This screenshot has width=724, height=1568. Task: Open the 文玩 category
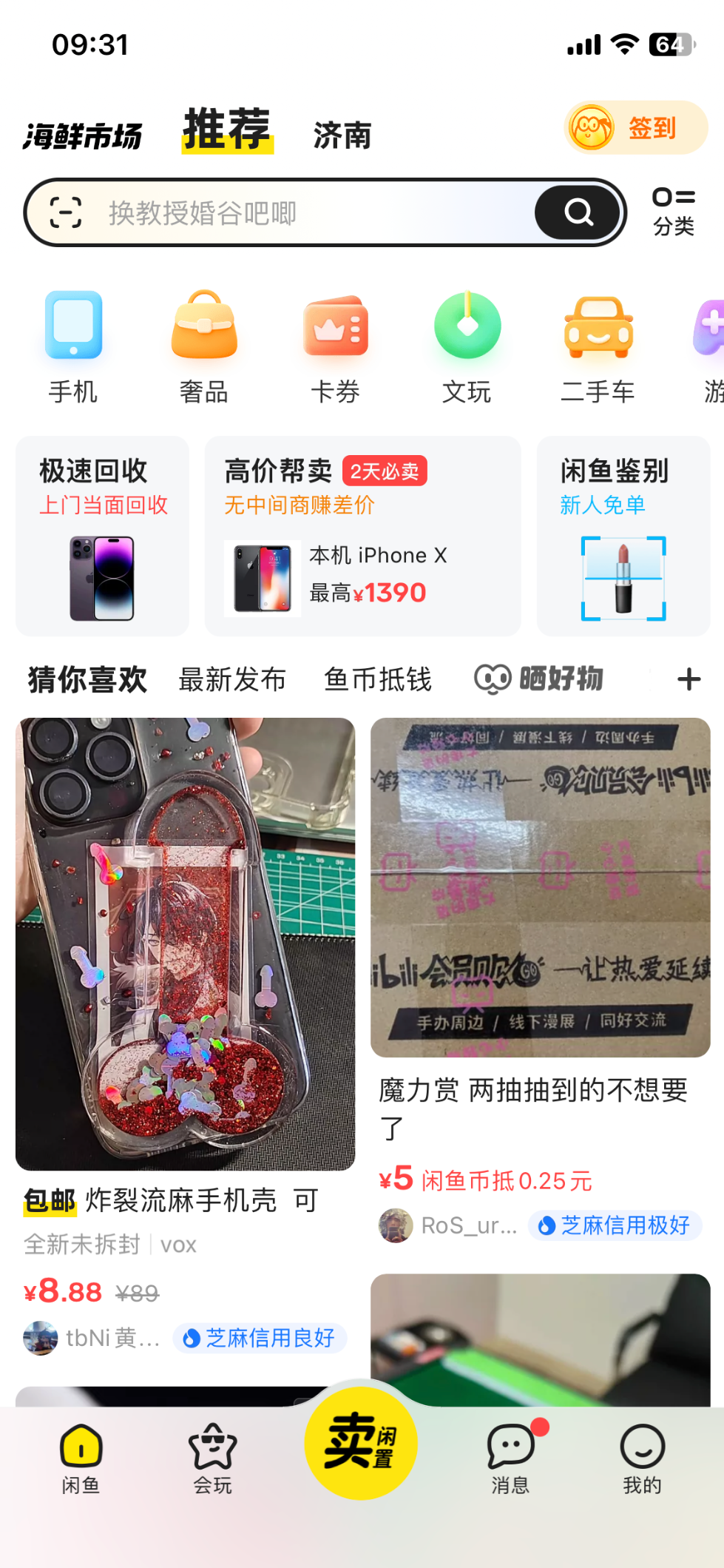[467, 347]
